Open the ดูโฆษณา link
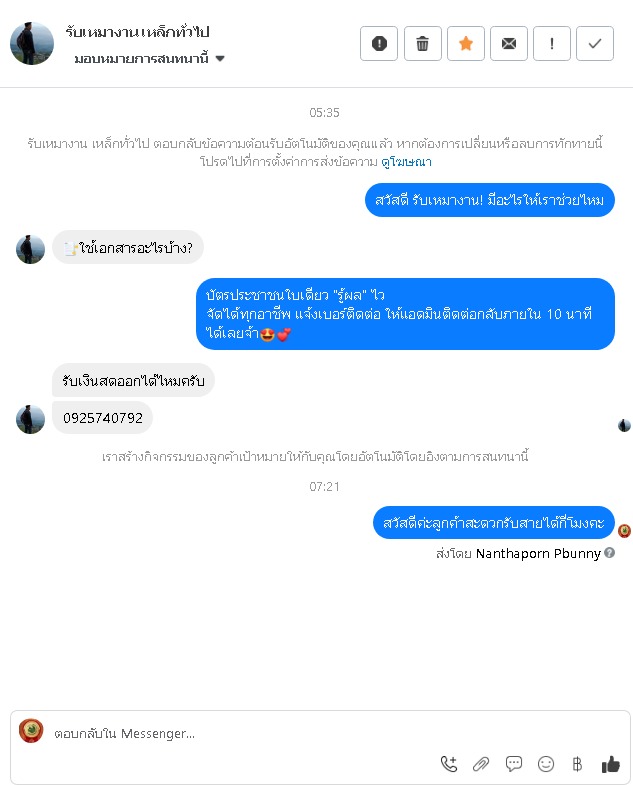 tap(406, 161)
